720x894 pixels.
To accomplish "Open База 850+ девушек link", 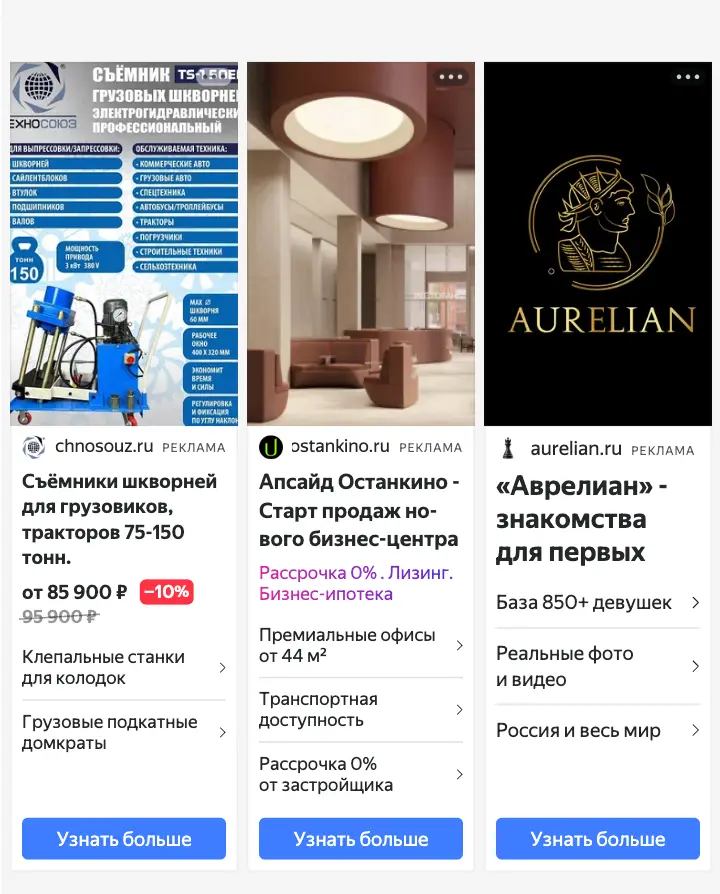I will click(x=598, y=603).
